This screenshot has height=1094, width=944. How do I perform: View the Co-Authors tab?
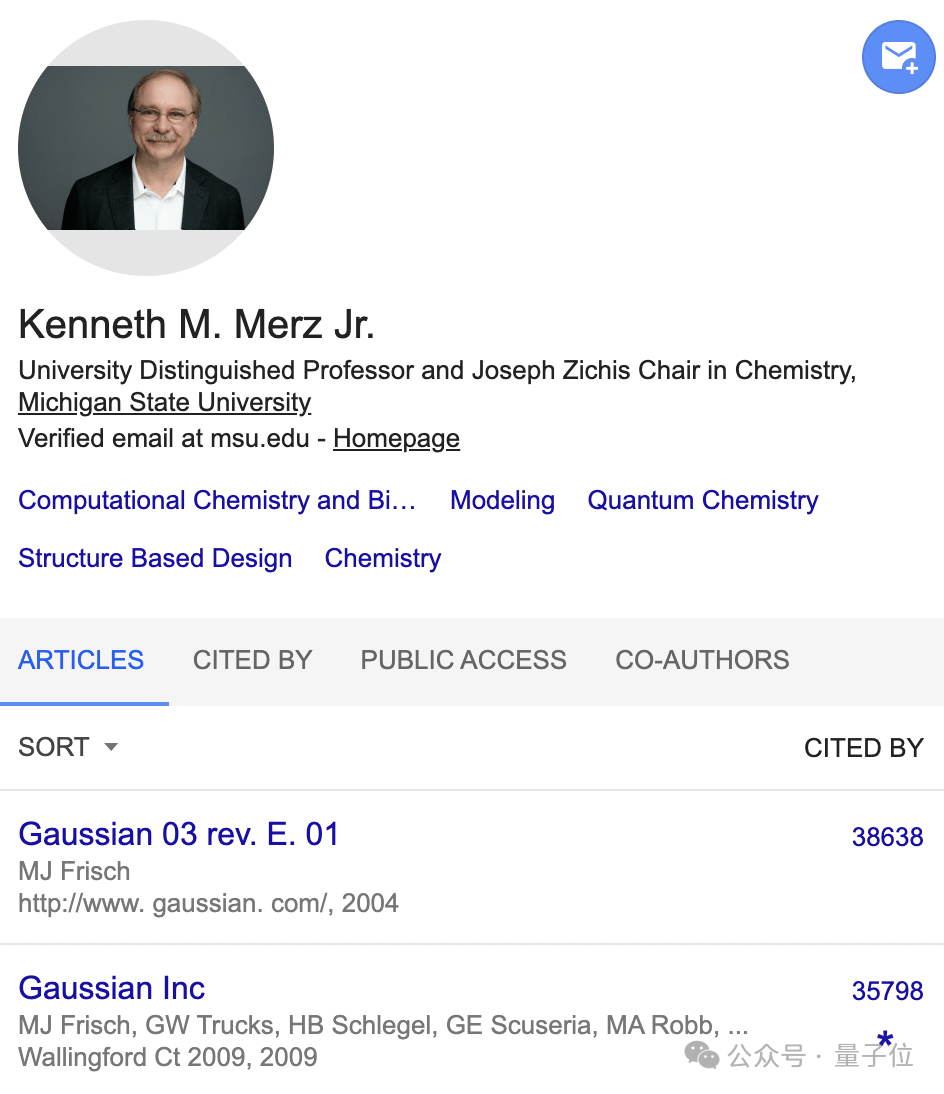point(702,660)
